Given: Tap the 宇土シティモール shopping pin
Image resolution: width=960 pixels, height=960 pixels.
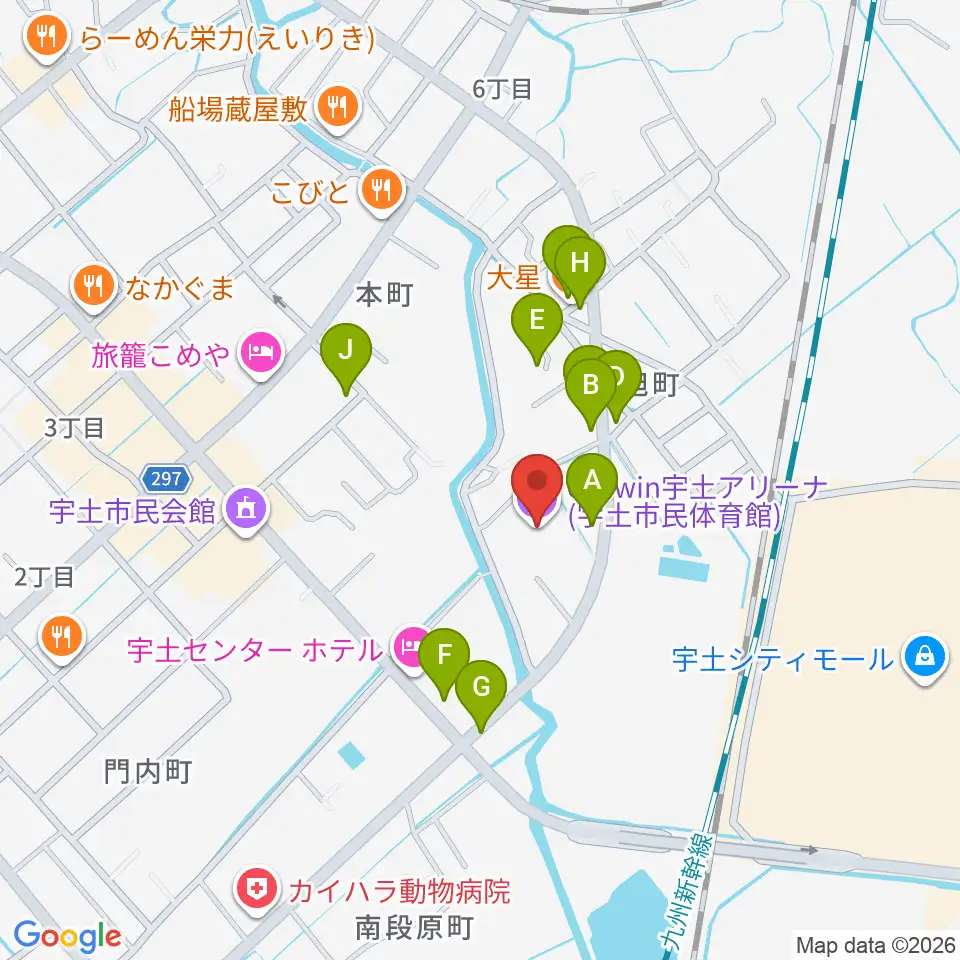Looking at the screenshot, I should coord(926,659).
